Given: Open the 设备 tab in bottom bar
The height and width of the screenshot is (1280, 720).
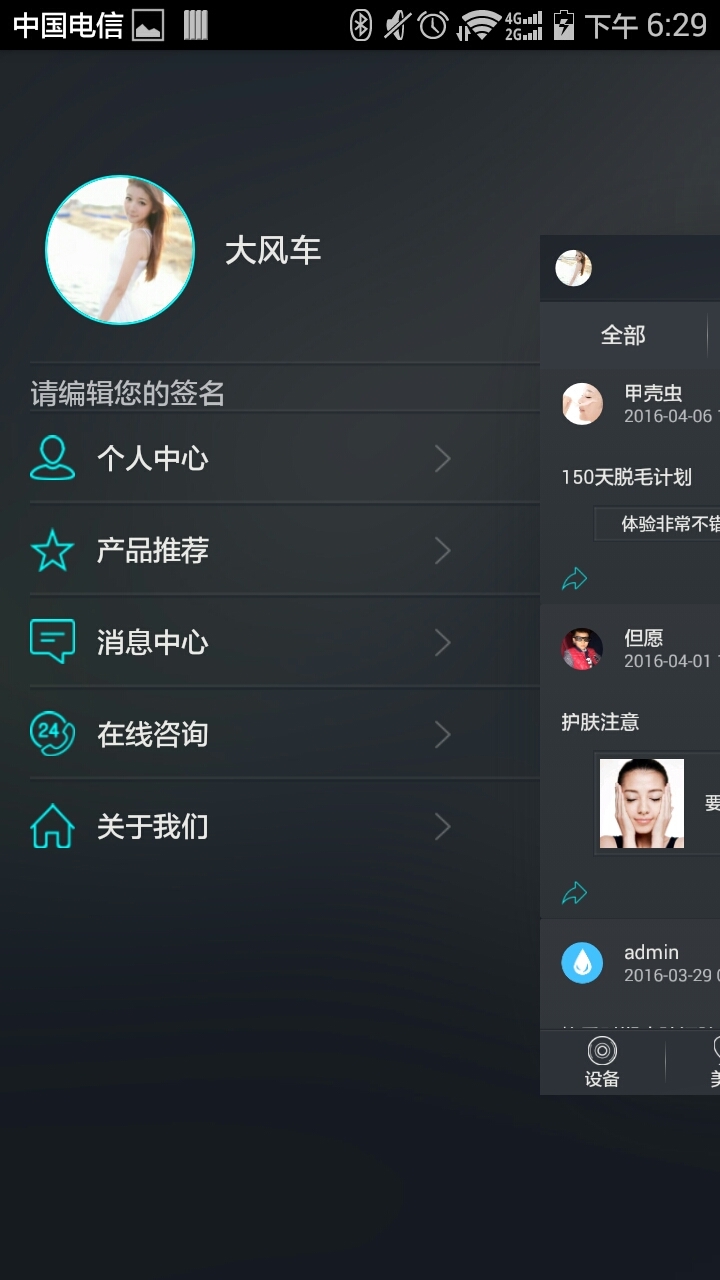Looking at the screenshot, I should coord(602,1062).
